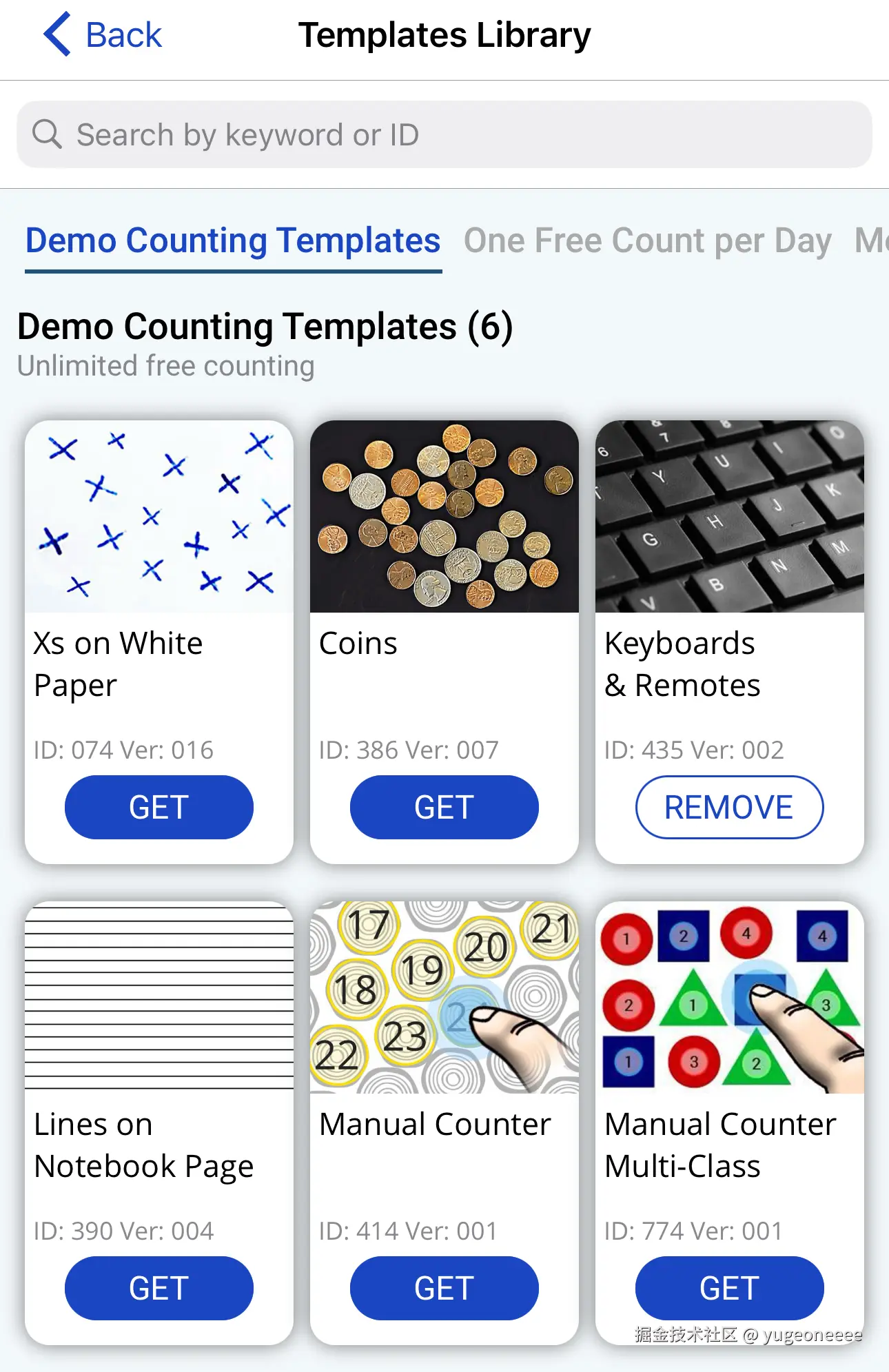Open the Xs on White Paper card image
The image size is (889, 1372).
coord(159,517)
